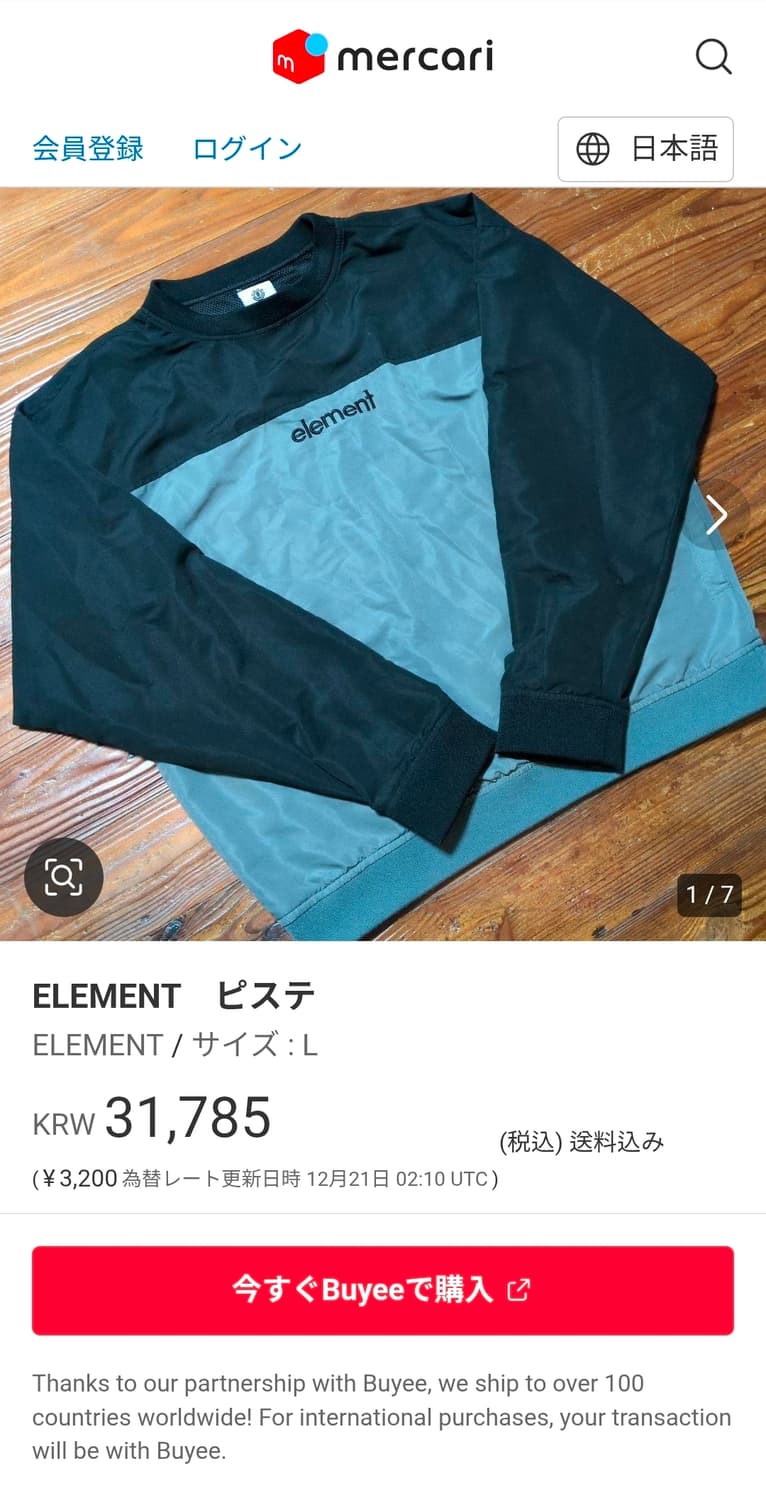Click the ELEMENT ピステ product title
766x1500 pixels.
click(174, 996)
